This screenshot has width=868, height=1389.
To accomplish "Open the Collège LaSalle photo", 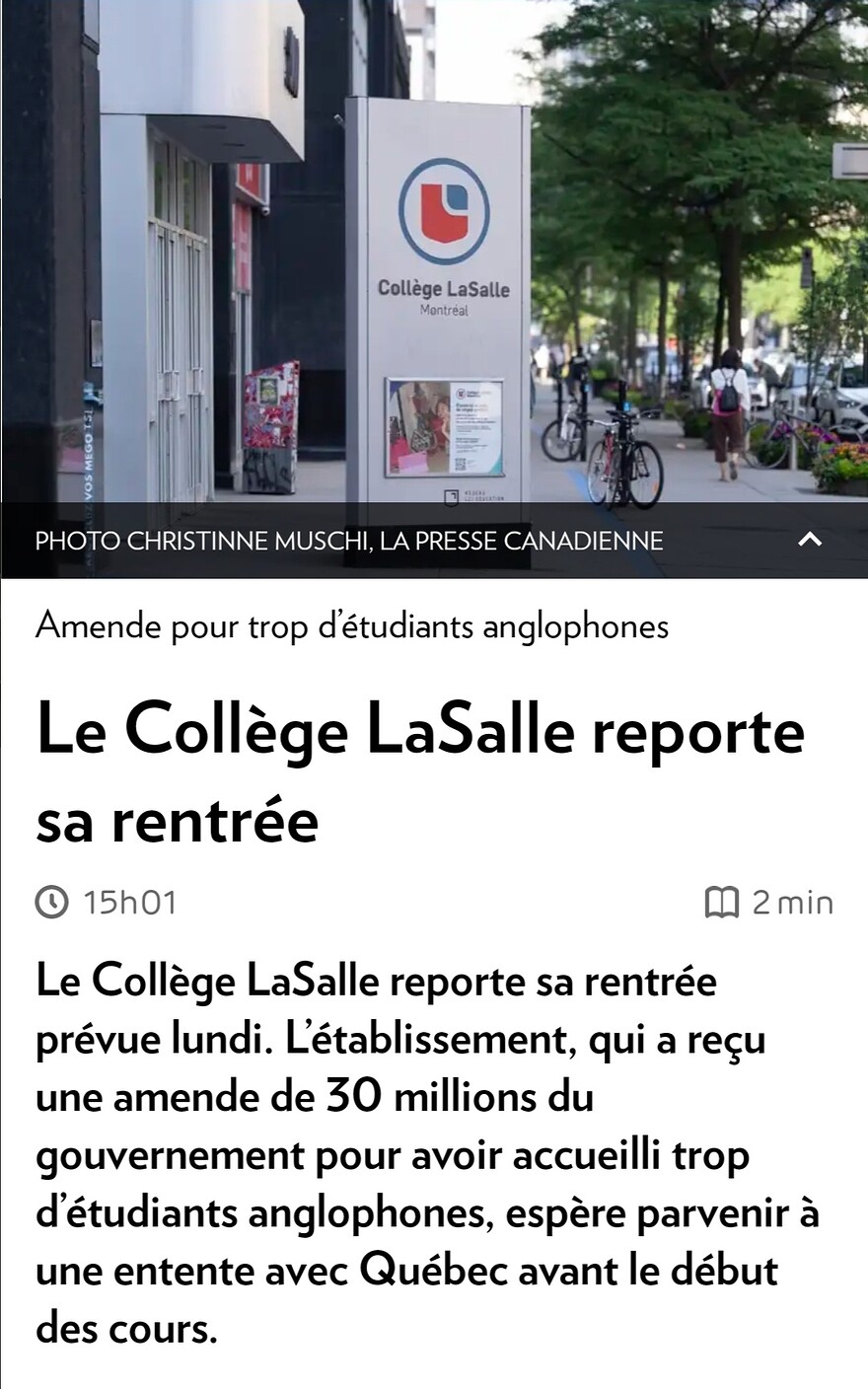I will 434,256.
